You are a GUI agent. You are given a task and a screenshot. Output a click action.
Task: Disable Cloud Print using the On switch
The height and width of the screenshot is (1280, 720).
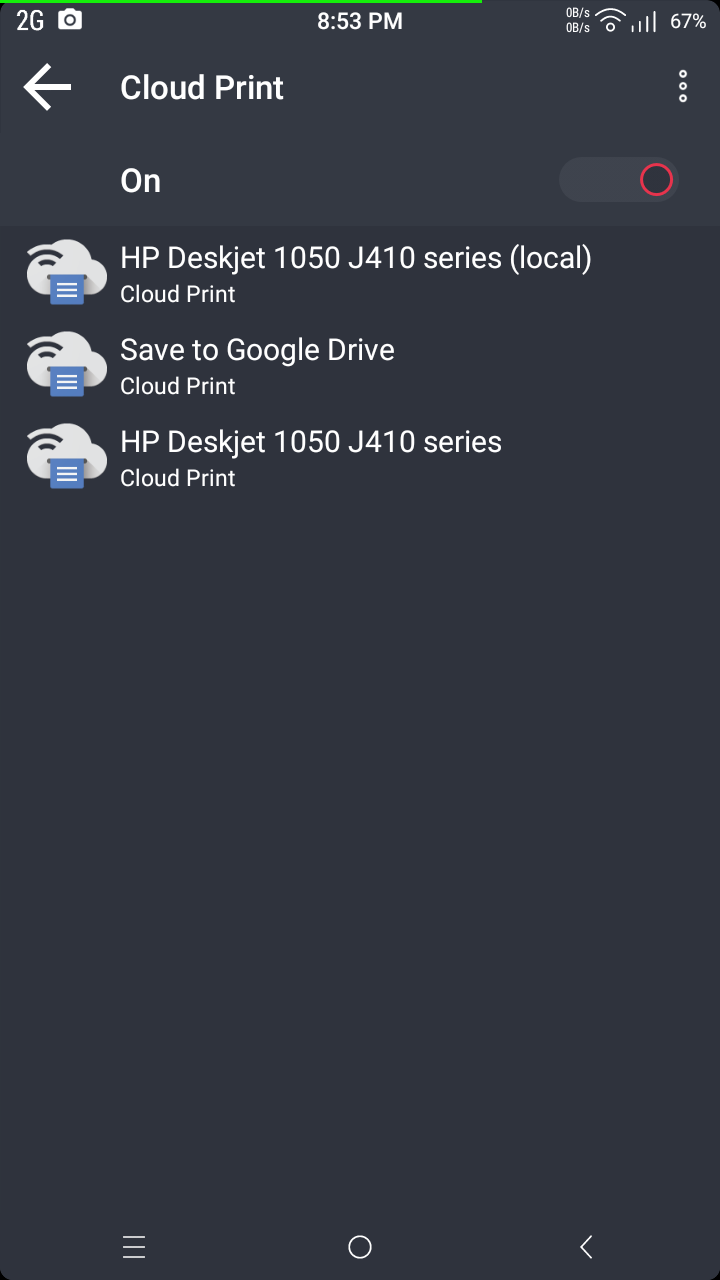click(618, 180)
